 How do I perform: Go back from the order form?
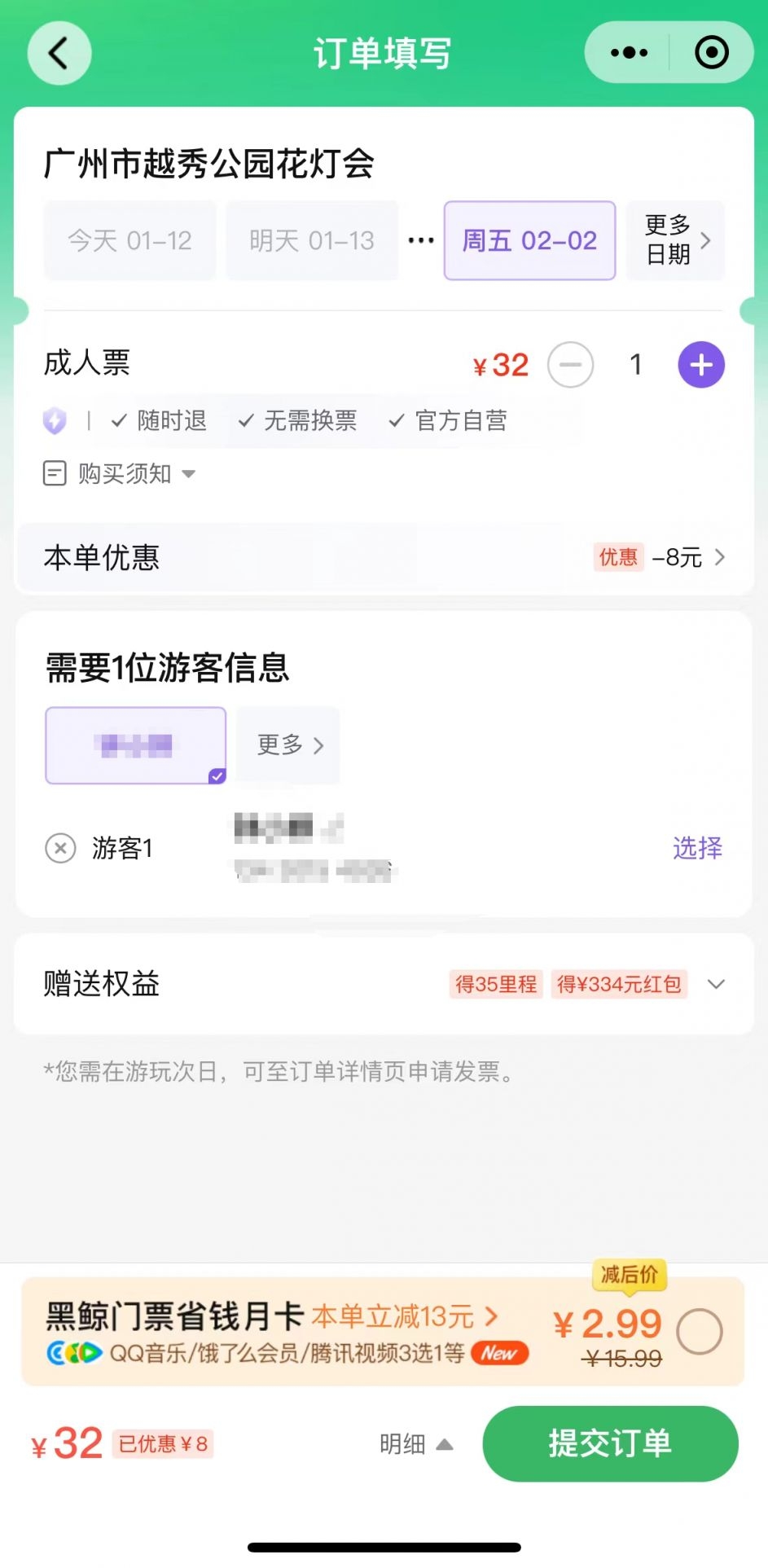pos(59,54)
